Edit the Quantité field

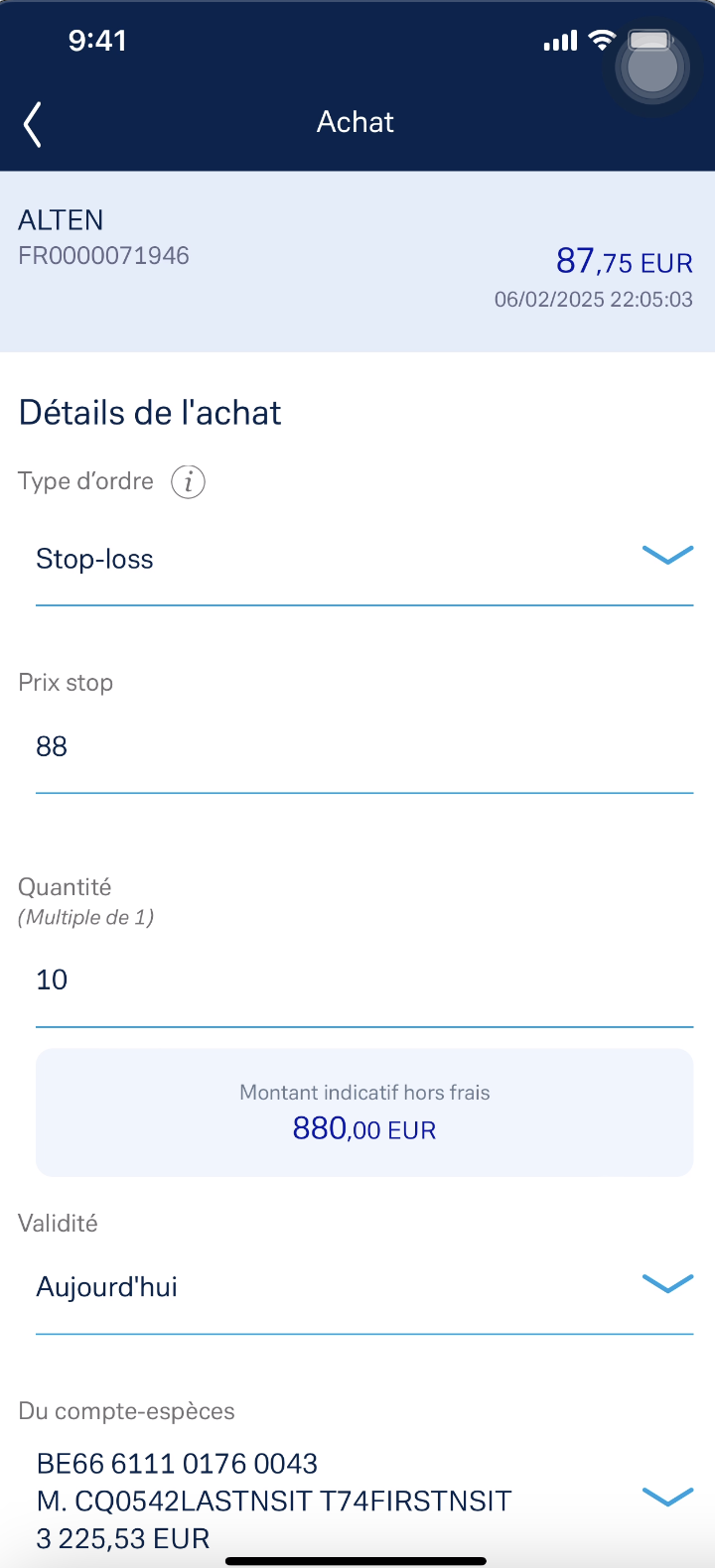(x=364, y=980)
